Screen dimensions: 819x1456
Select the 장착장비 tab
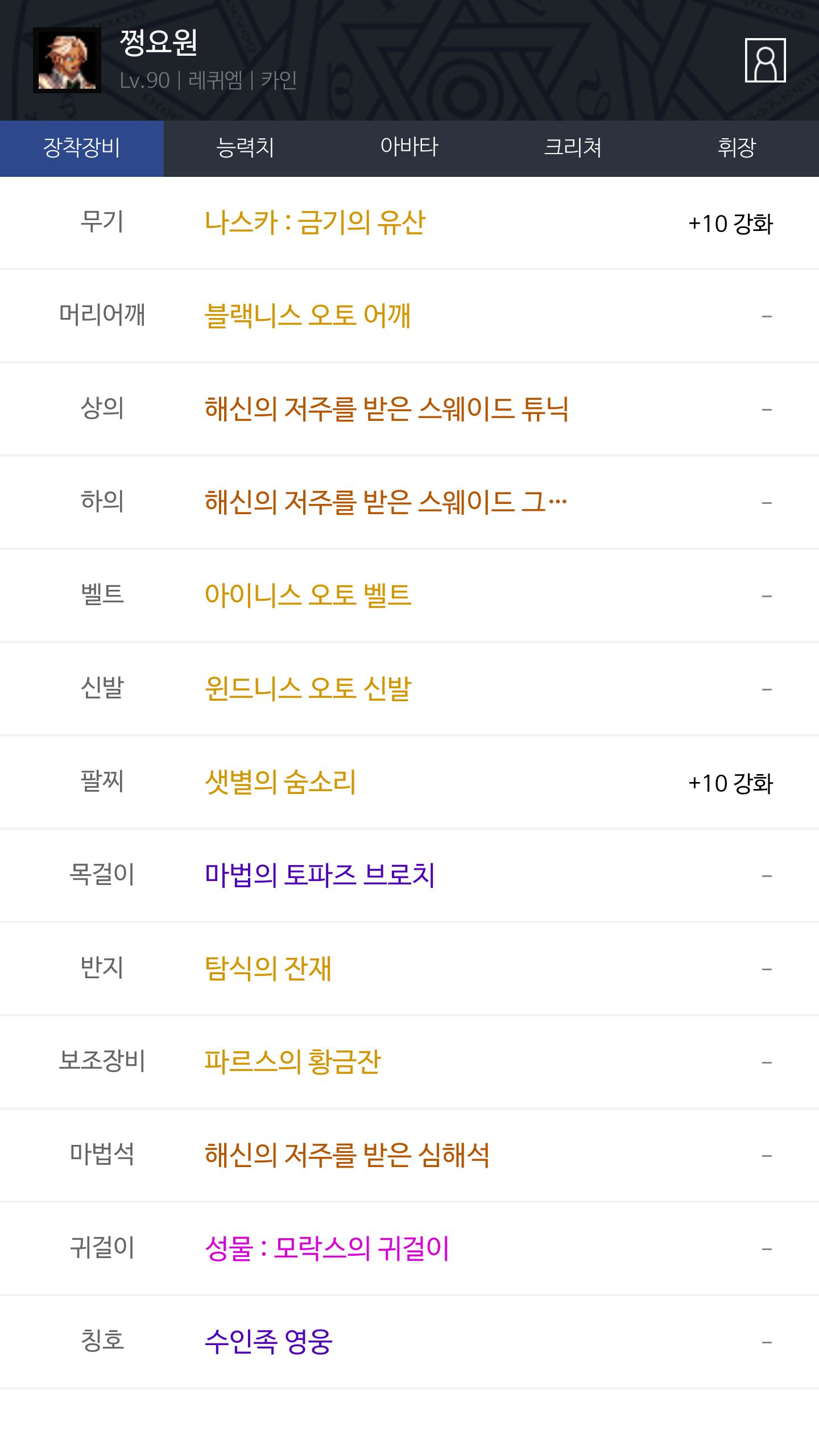[82, 148]
